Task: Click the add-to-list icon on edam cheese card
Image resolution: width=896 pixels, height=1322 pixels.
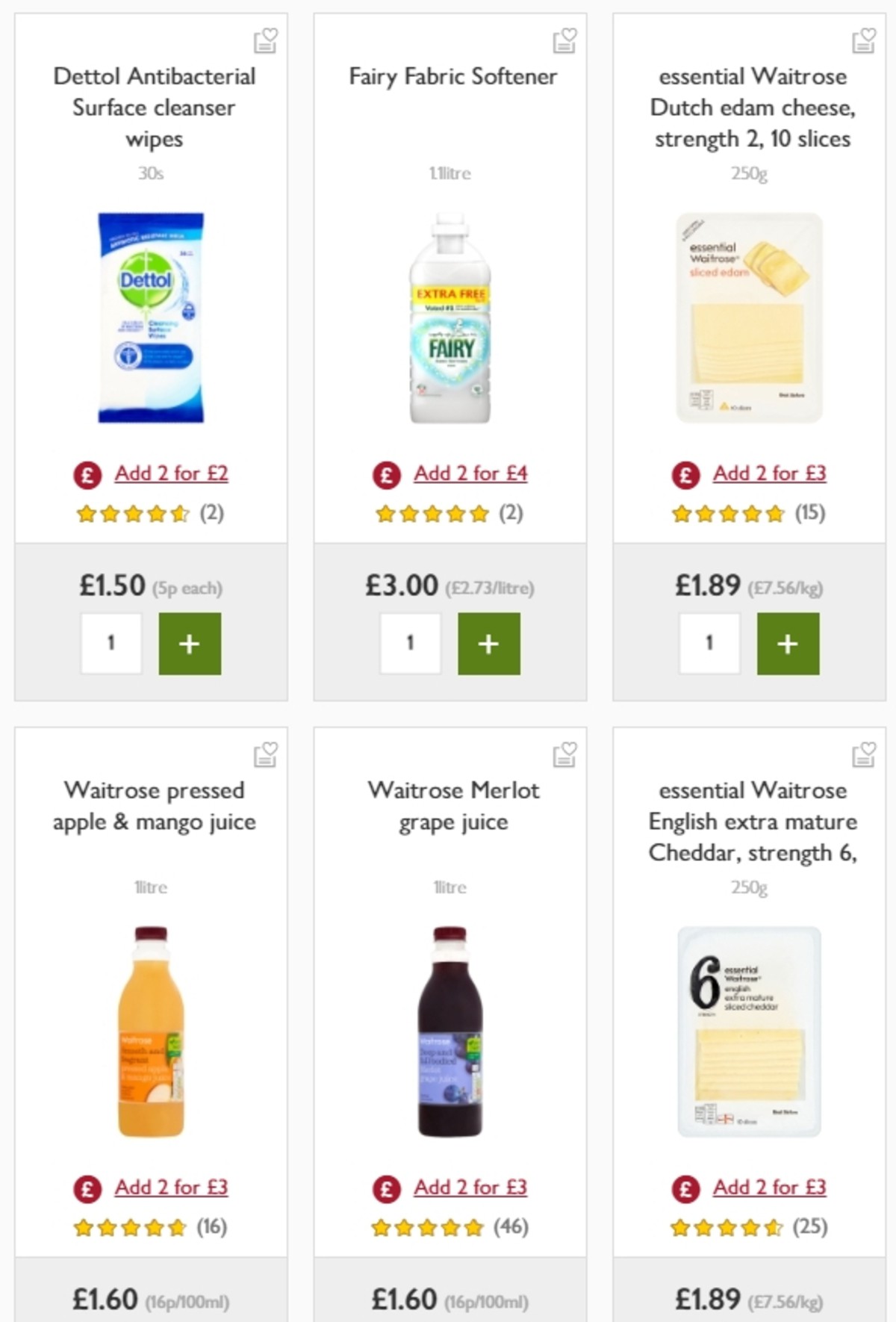Action: (x=863, y=43)
